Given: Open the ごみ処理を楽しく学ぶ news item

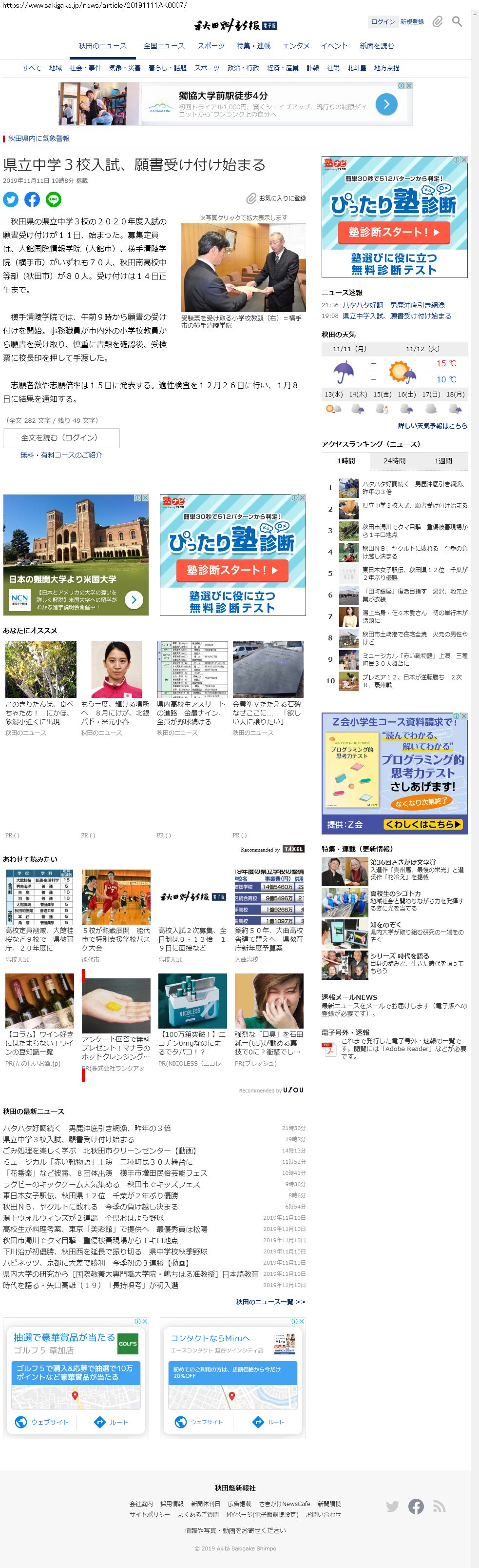Looking at the screenshot, I should [x=100, y=1151].
